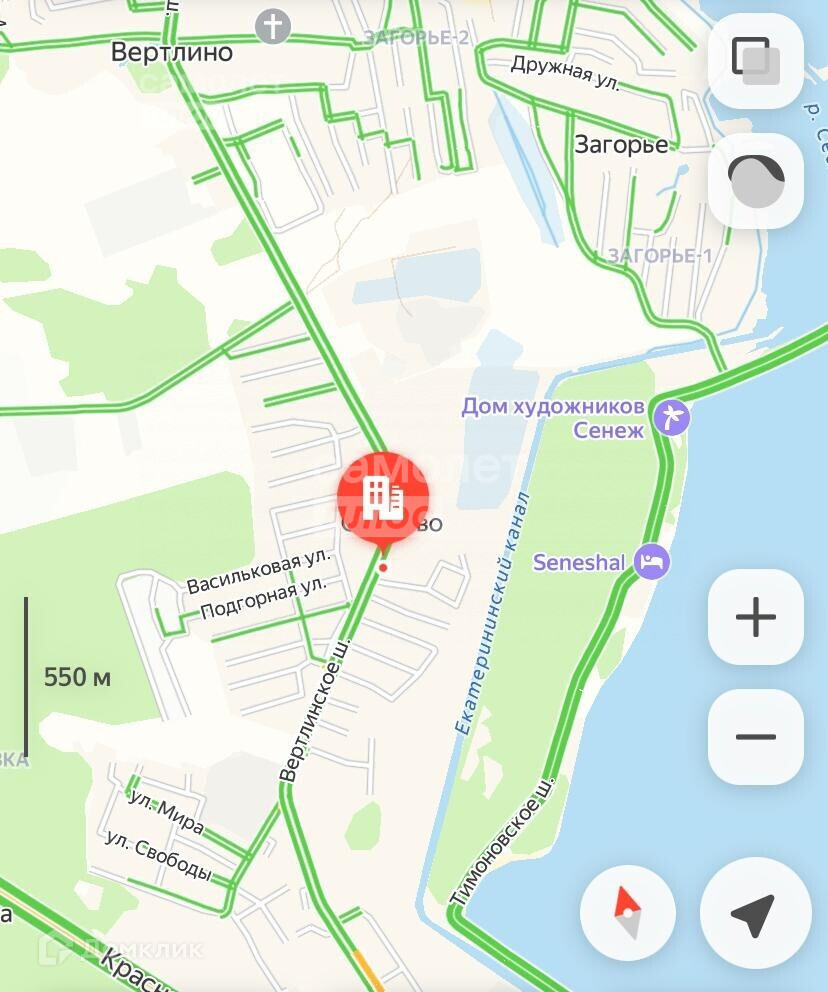Zoom in with the plus button

pyautogui.click(x=755, y=617)
